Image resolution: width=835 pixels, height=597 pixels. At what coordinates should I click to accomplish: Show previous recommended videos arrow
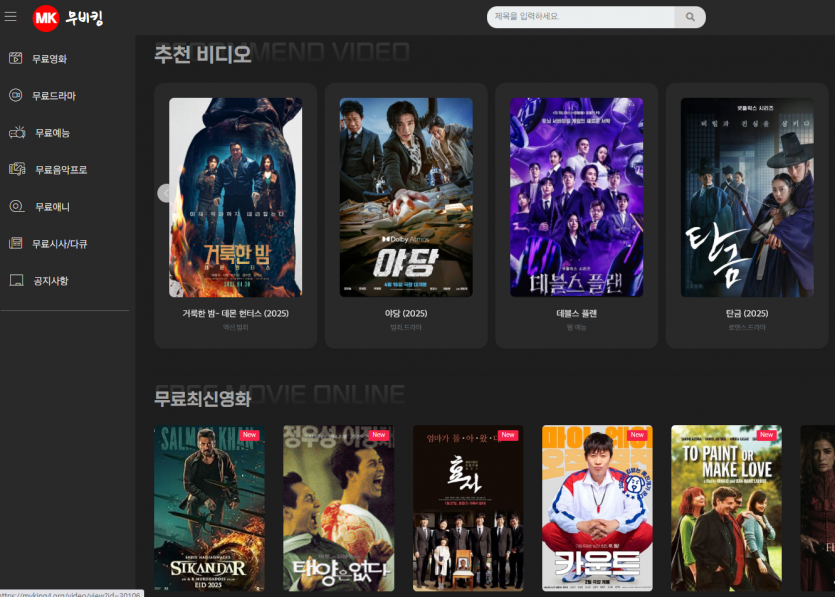click(165, 193)
